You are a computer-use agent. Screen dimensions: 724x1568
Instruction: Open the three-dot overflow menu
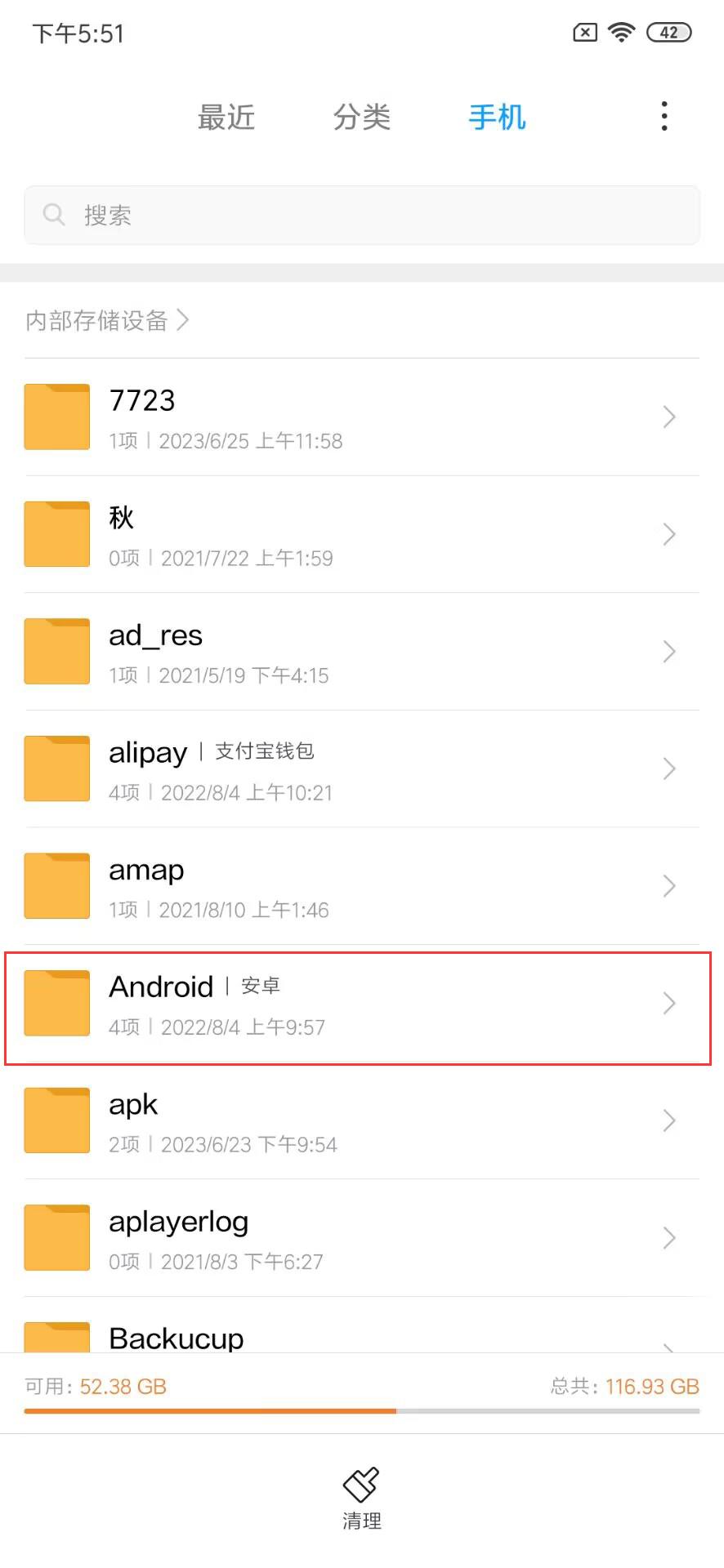pyautogui.click(x=664, y=116)
